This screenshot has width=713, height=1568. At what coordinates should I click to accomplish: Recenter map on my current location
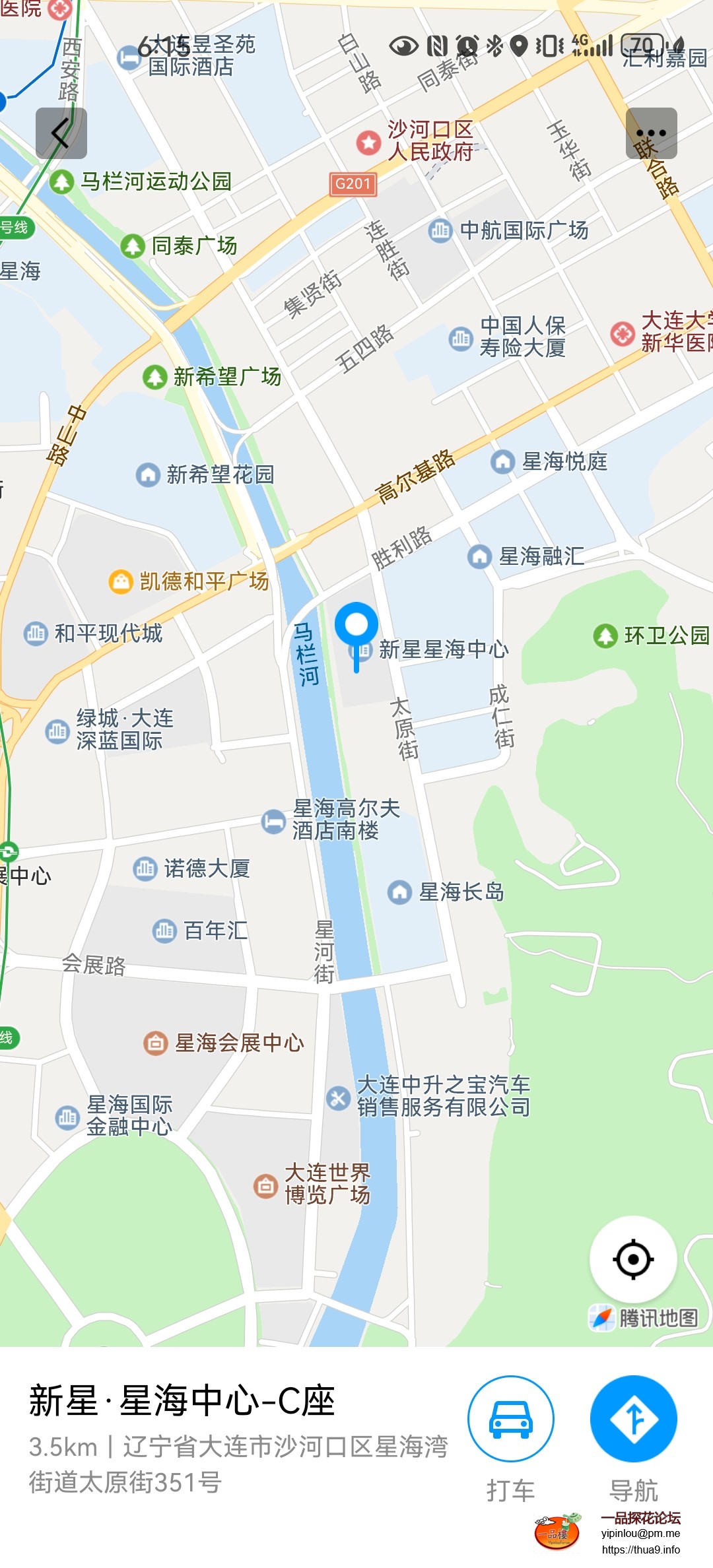[633, 1259]
